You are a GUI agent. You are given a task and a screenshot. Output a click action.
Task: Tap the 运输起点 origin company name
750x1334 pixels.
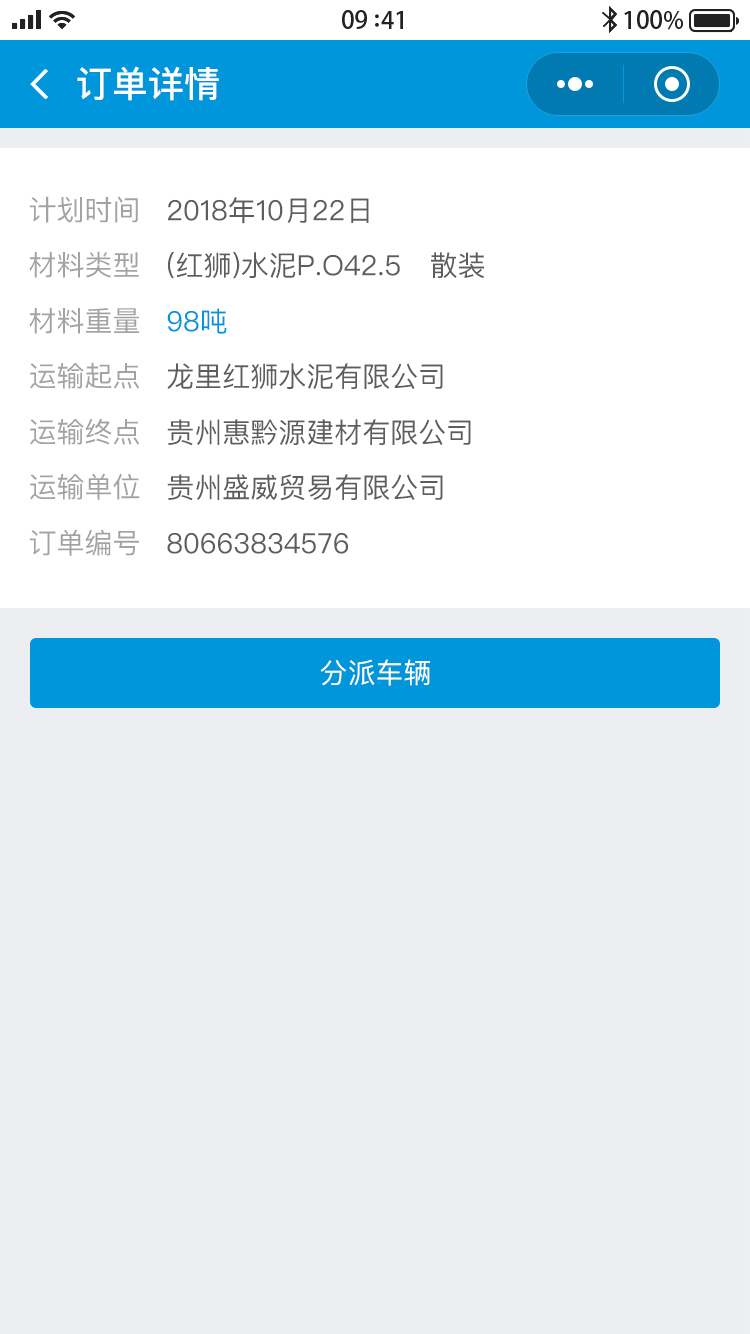point(306,377)
